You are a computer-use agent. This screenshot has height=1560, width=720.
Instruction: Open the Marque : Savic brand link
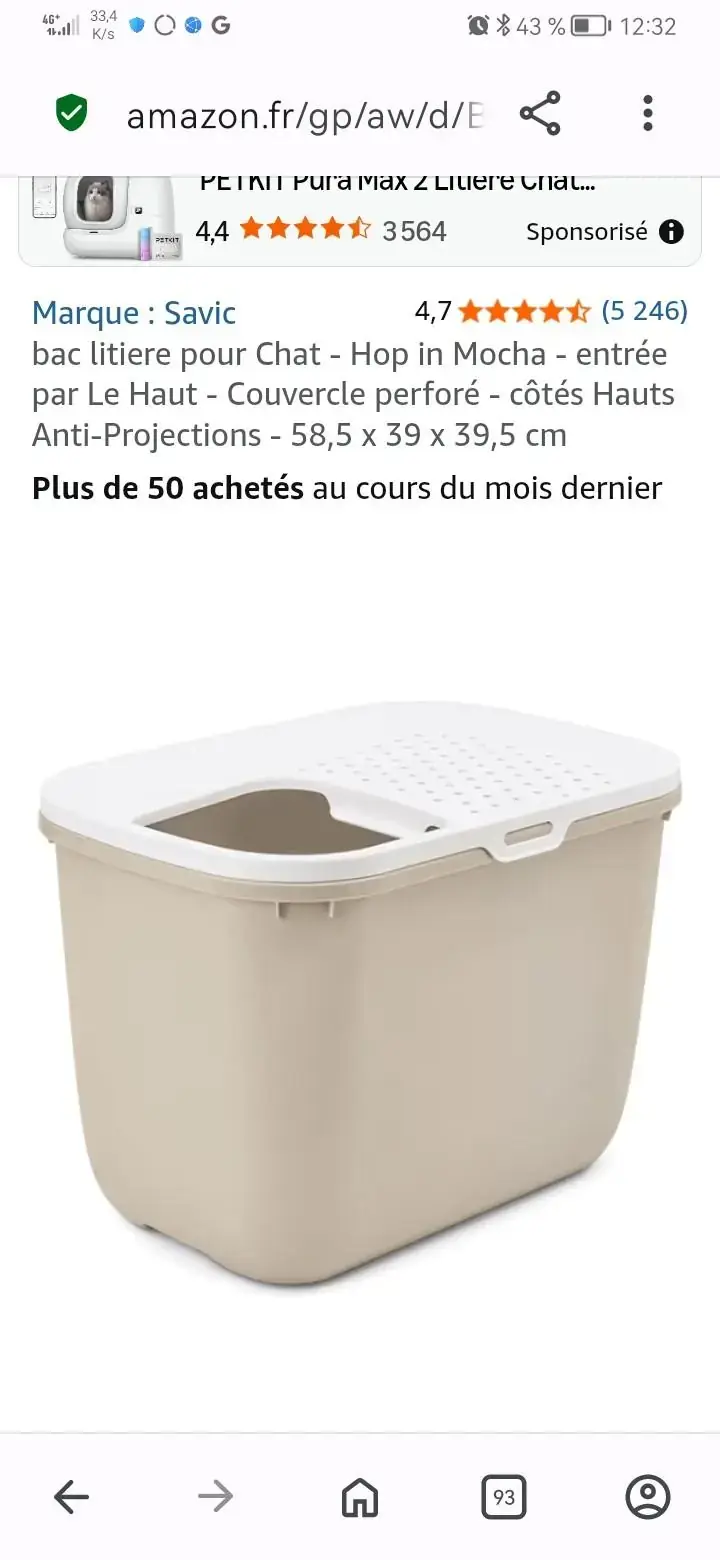point(134,313)
